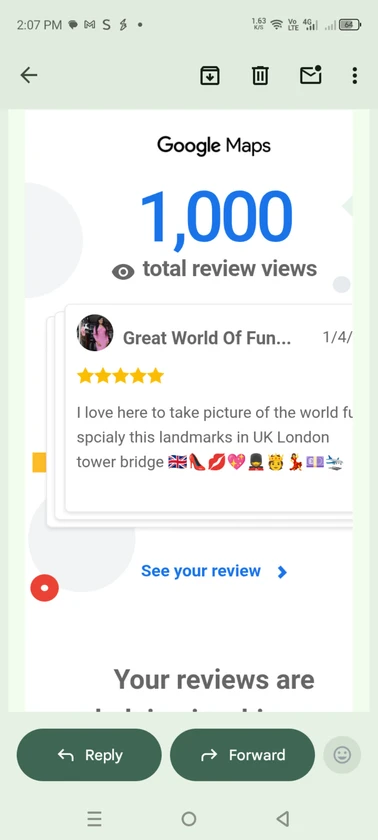Archive this email
378x840 pixels.
pos(210,76)
